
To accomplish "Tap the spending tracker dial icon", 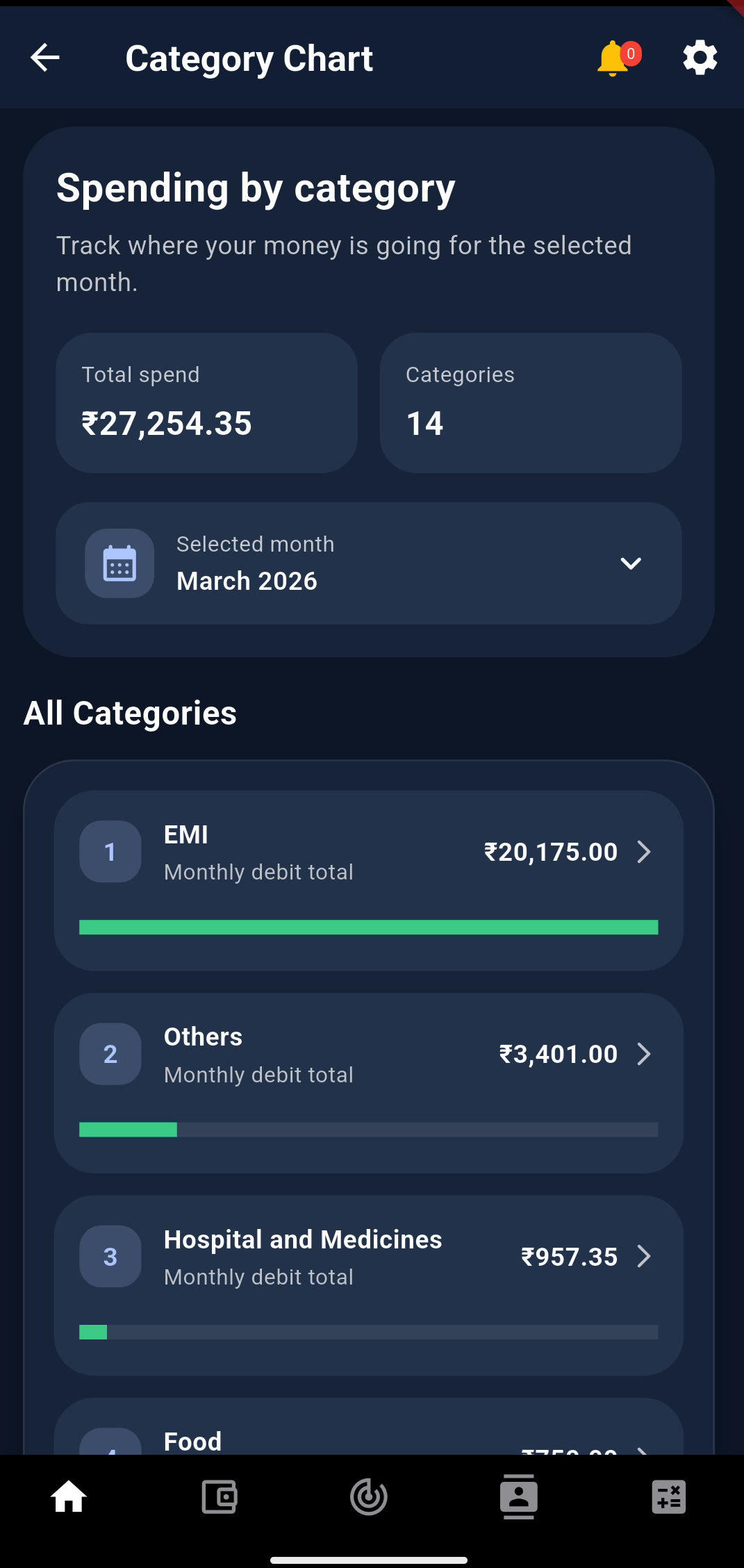I will coord(369,1496).
